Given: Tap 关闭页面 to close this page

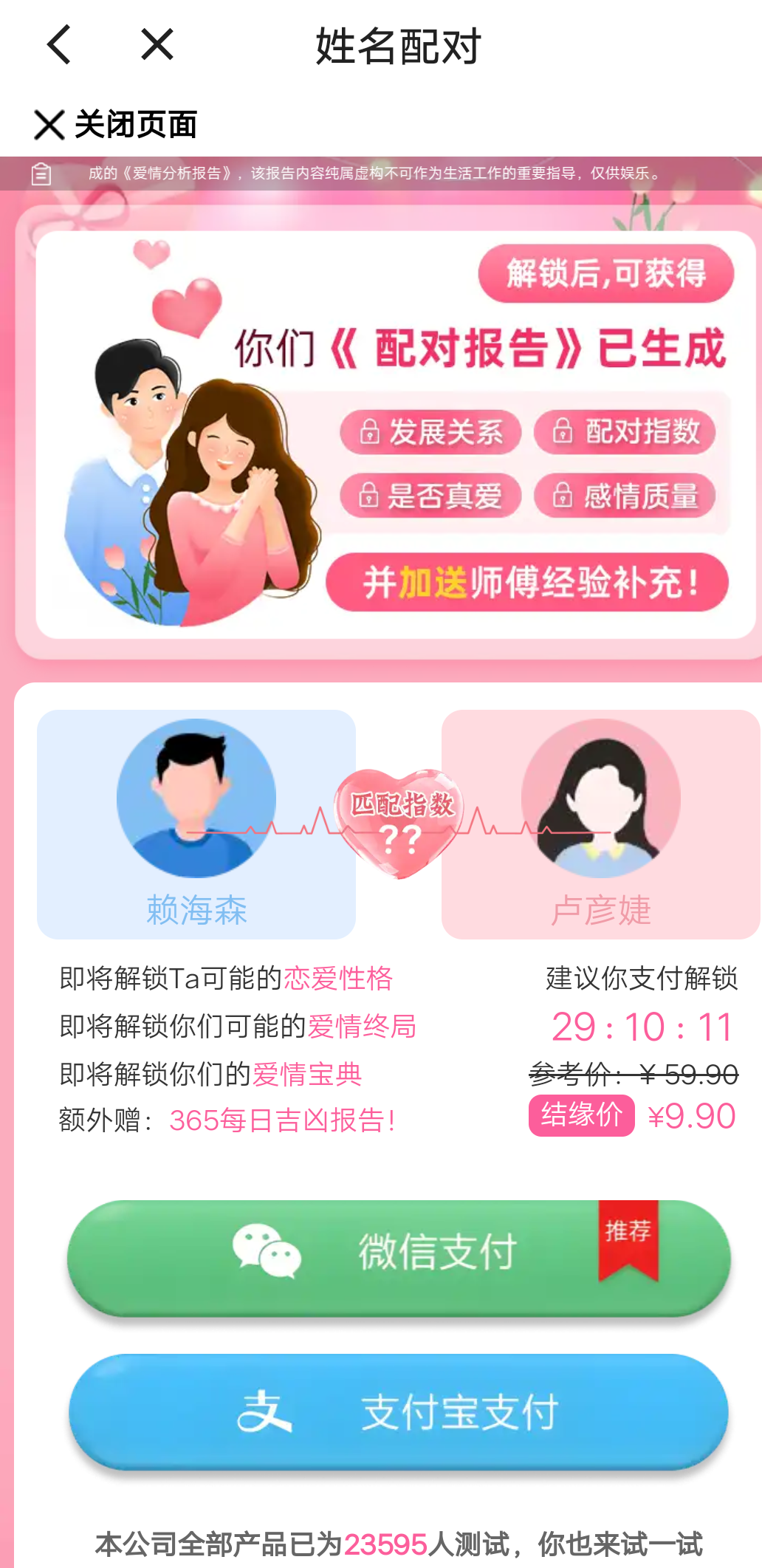Looking at the screenshot, I should [x=116, y=124].
